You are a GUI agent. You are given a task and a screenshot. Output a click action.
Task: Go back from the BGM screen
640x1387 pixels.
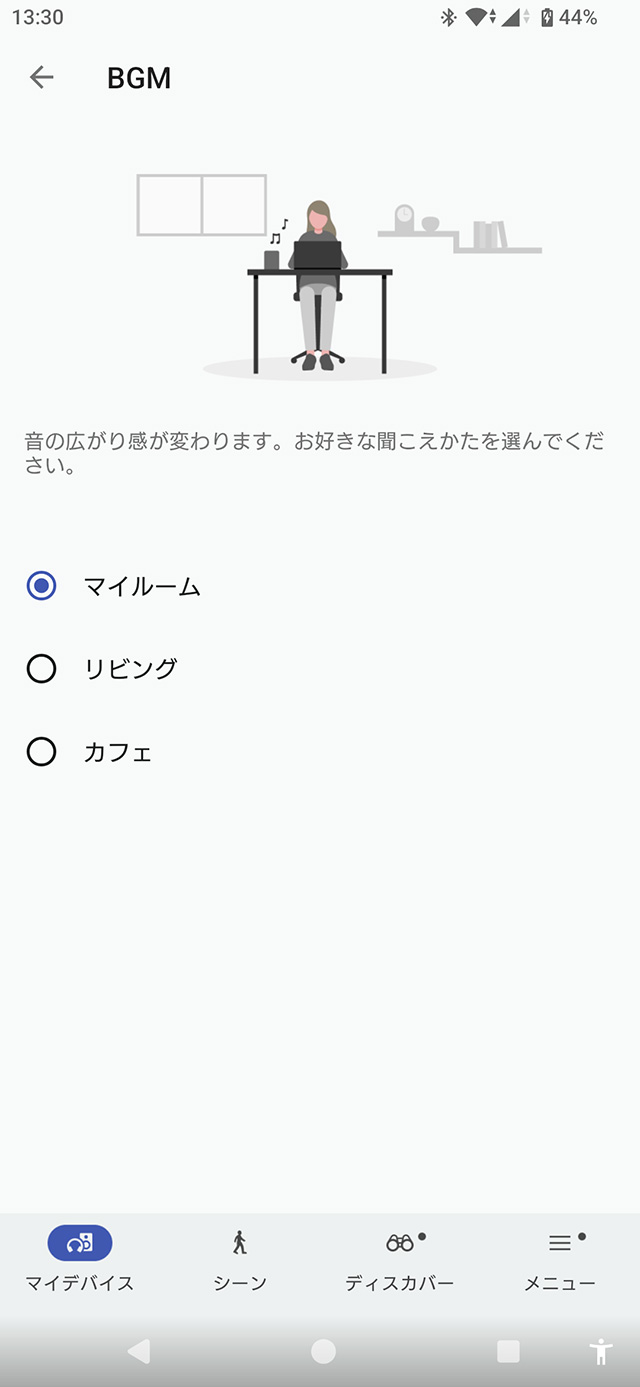point(41,77)
